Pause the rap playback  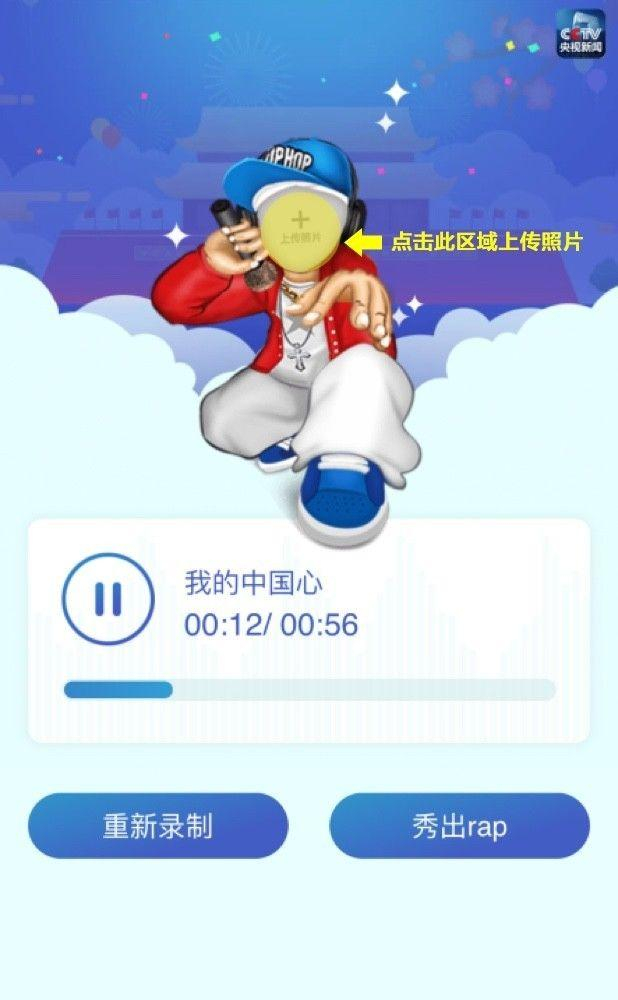pos(108,598)
